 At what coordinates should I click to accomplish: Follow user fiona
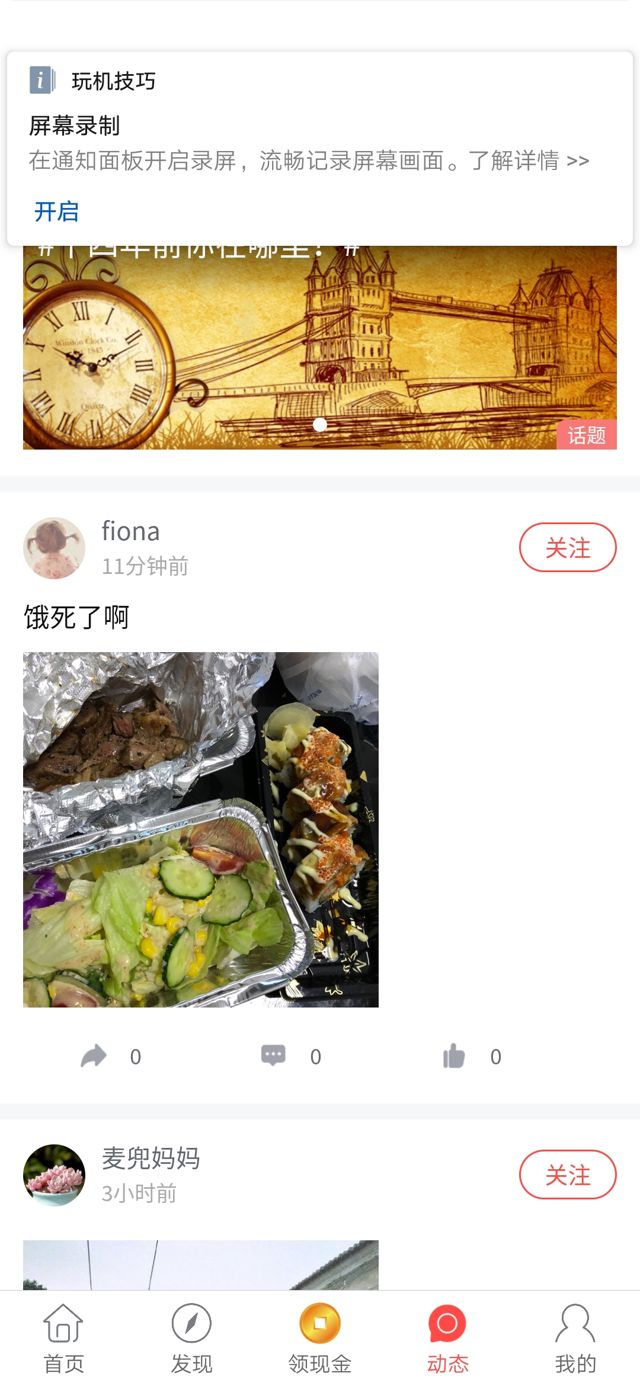567,548
